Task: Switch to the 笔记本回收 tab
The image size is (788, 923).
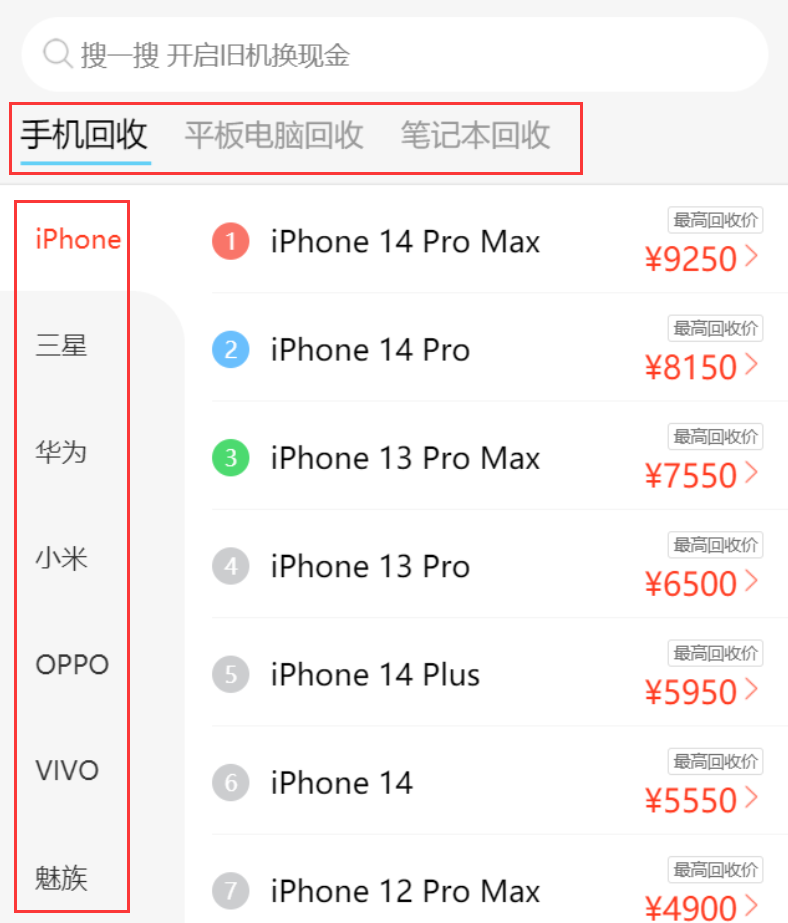Action: tap(475, 135)
